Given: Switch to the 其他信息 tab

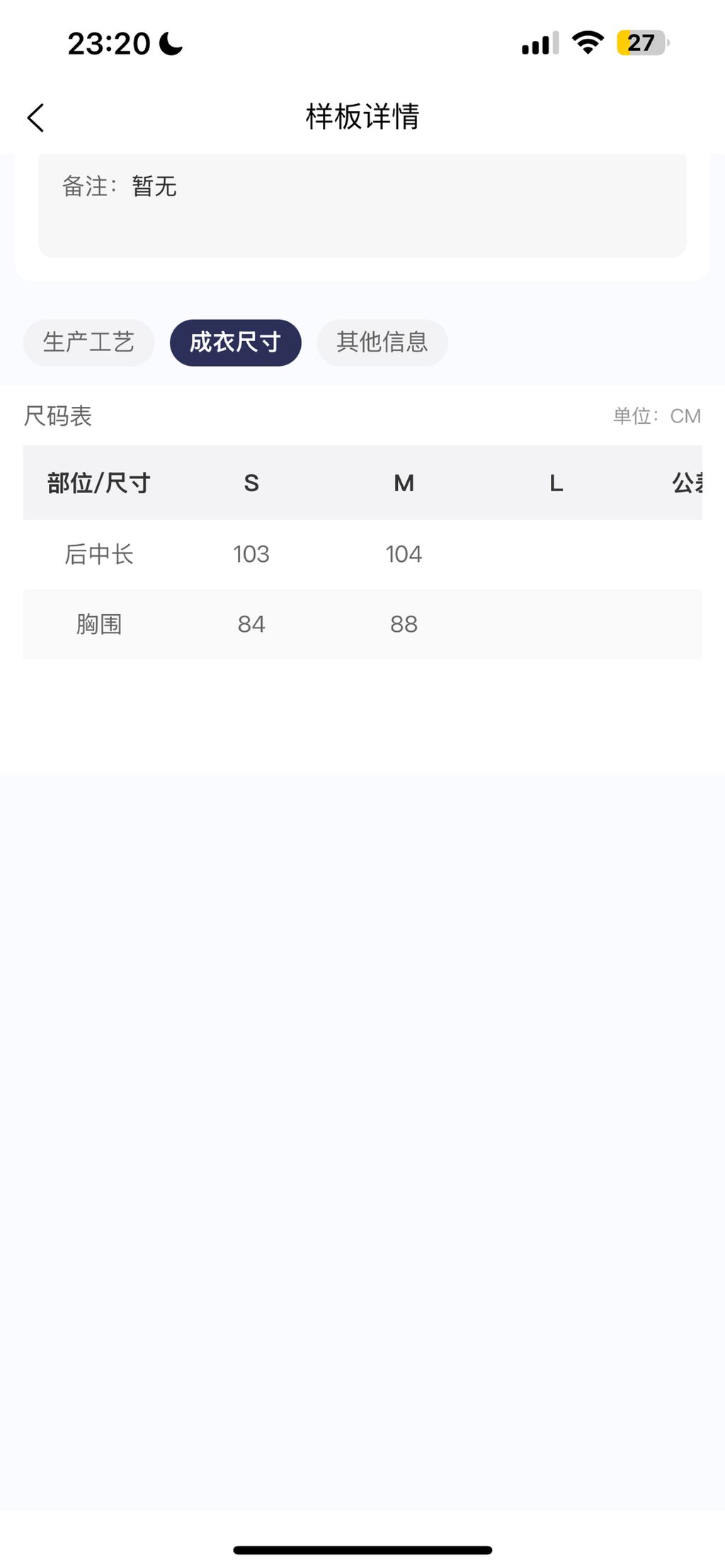Looking at the screenshot, I should pos(382,342).
